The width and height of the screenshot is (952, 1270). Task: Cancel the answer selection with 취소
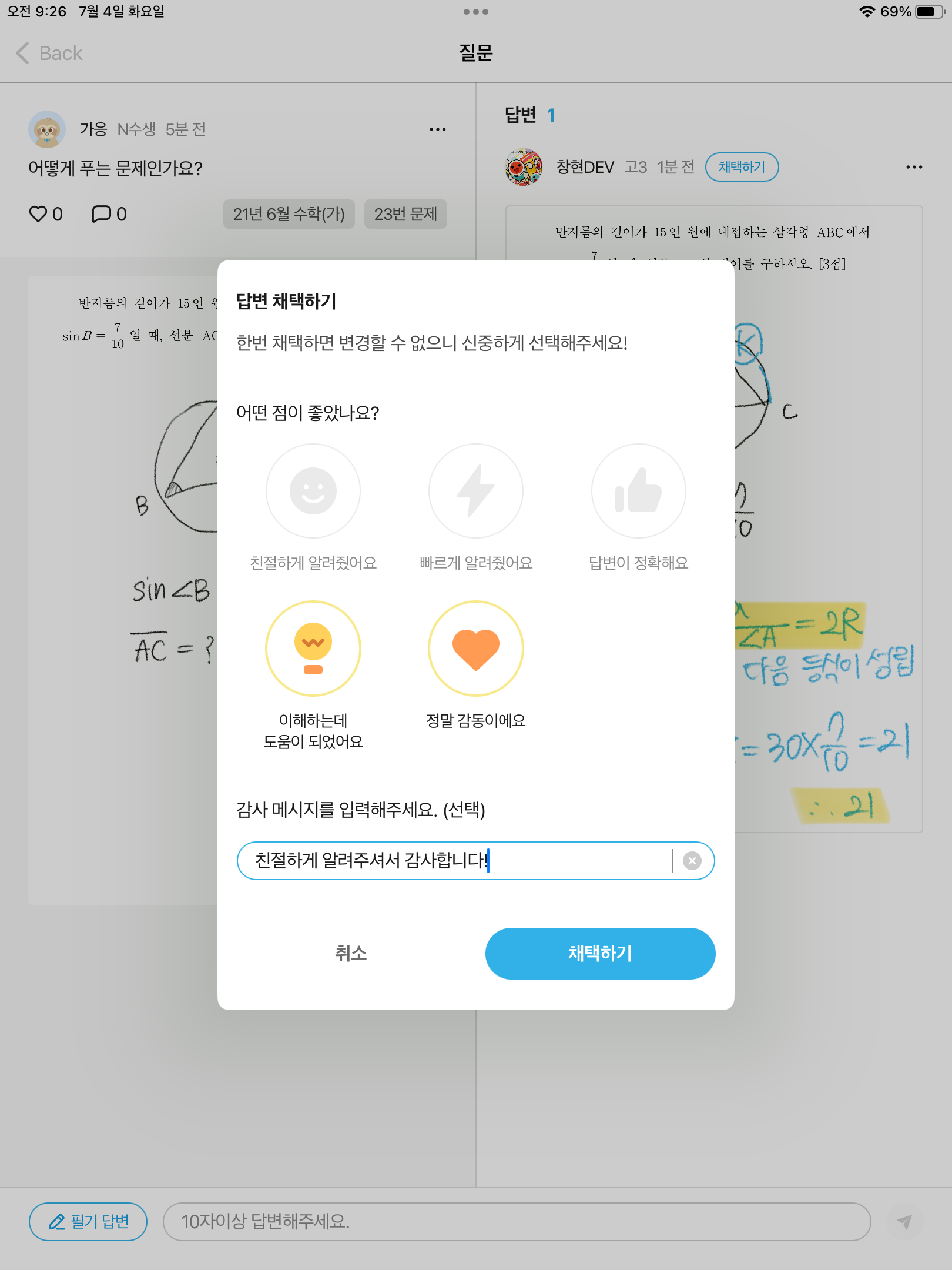click(x=351, y=953)
